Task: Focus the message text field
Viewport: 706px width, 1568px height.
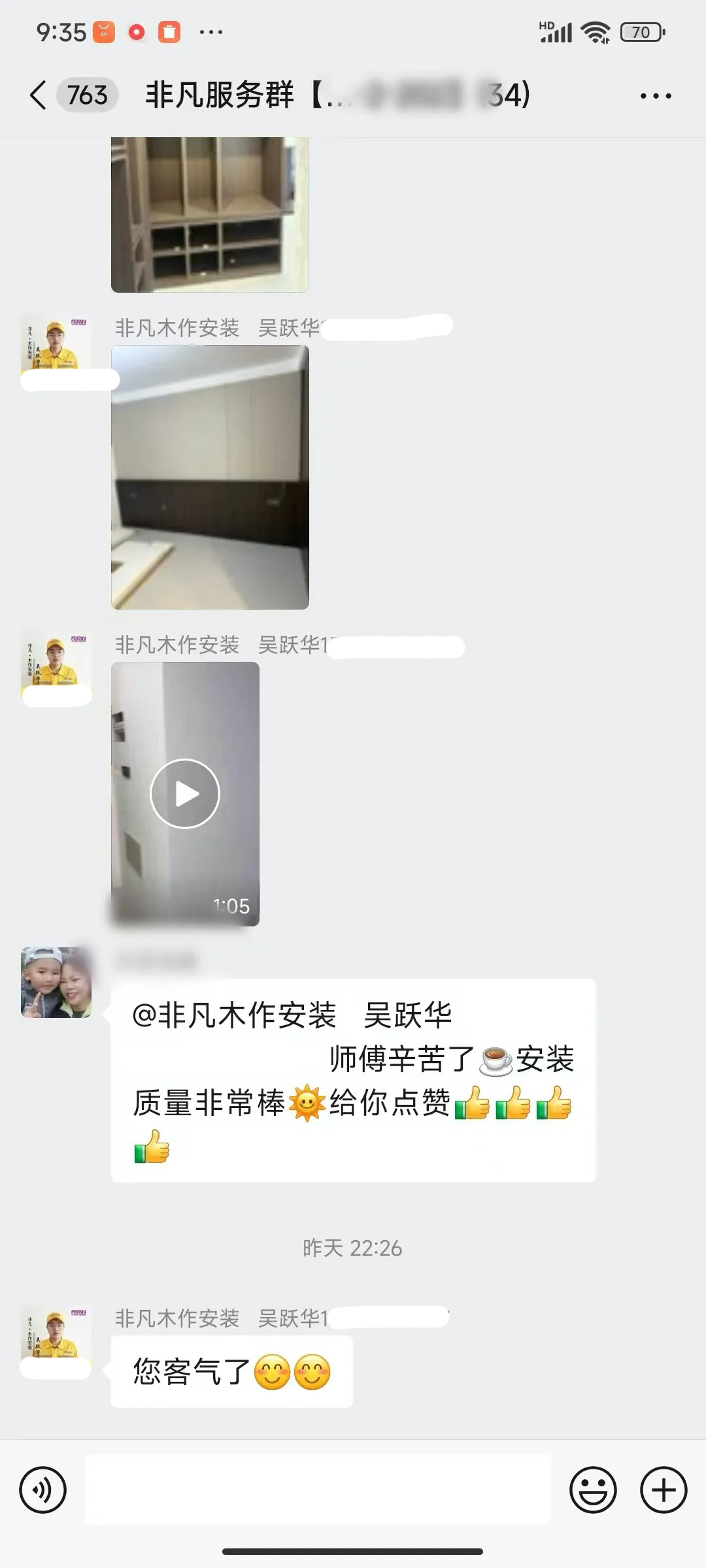Action: click(318, 1490)
